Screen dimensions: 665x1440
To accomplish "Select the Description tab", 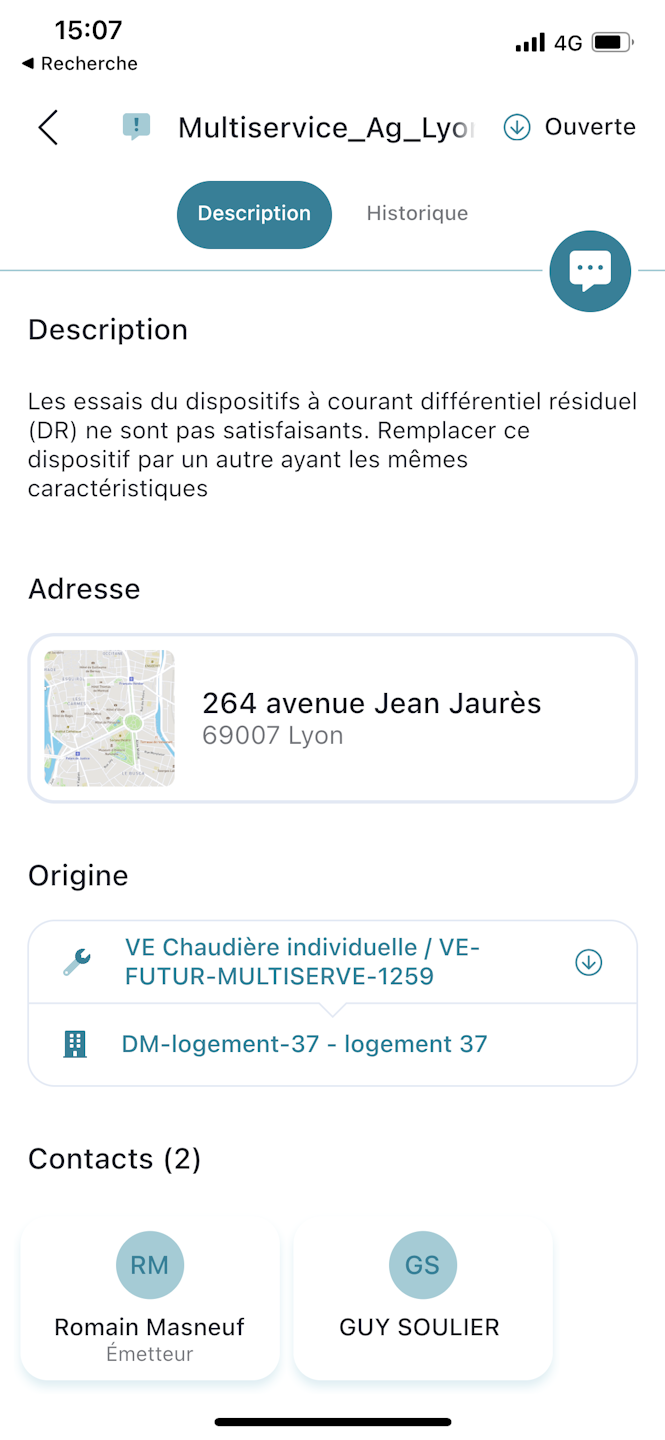I will 254,214.
